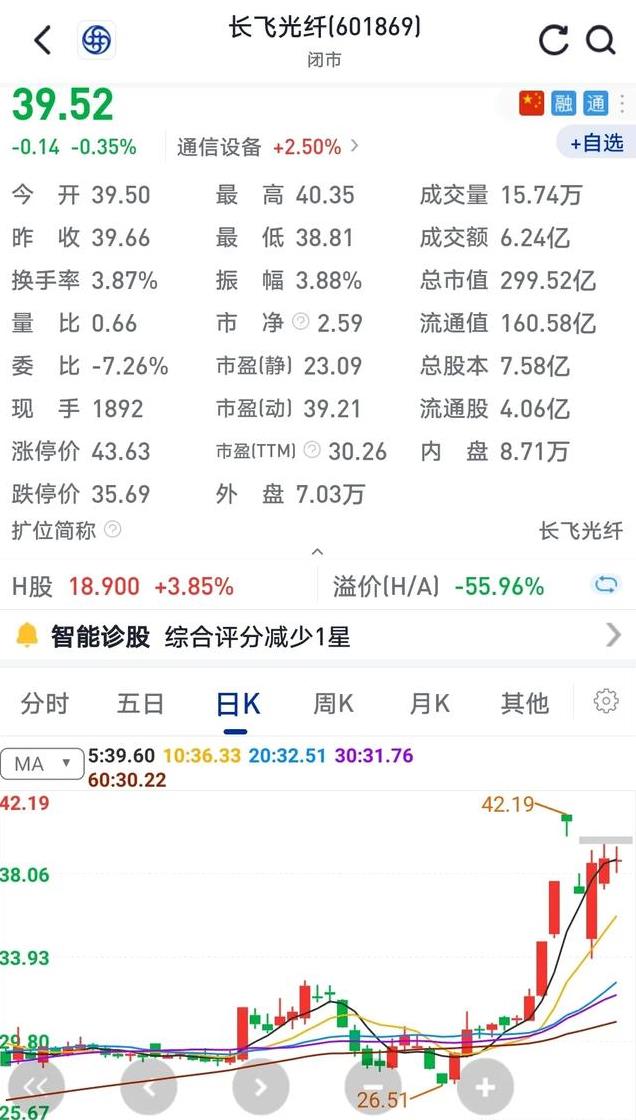Zoom in chart with plus button

click(485, 1087)
